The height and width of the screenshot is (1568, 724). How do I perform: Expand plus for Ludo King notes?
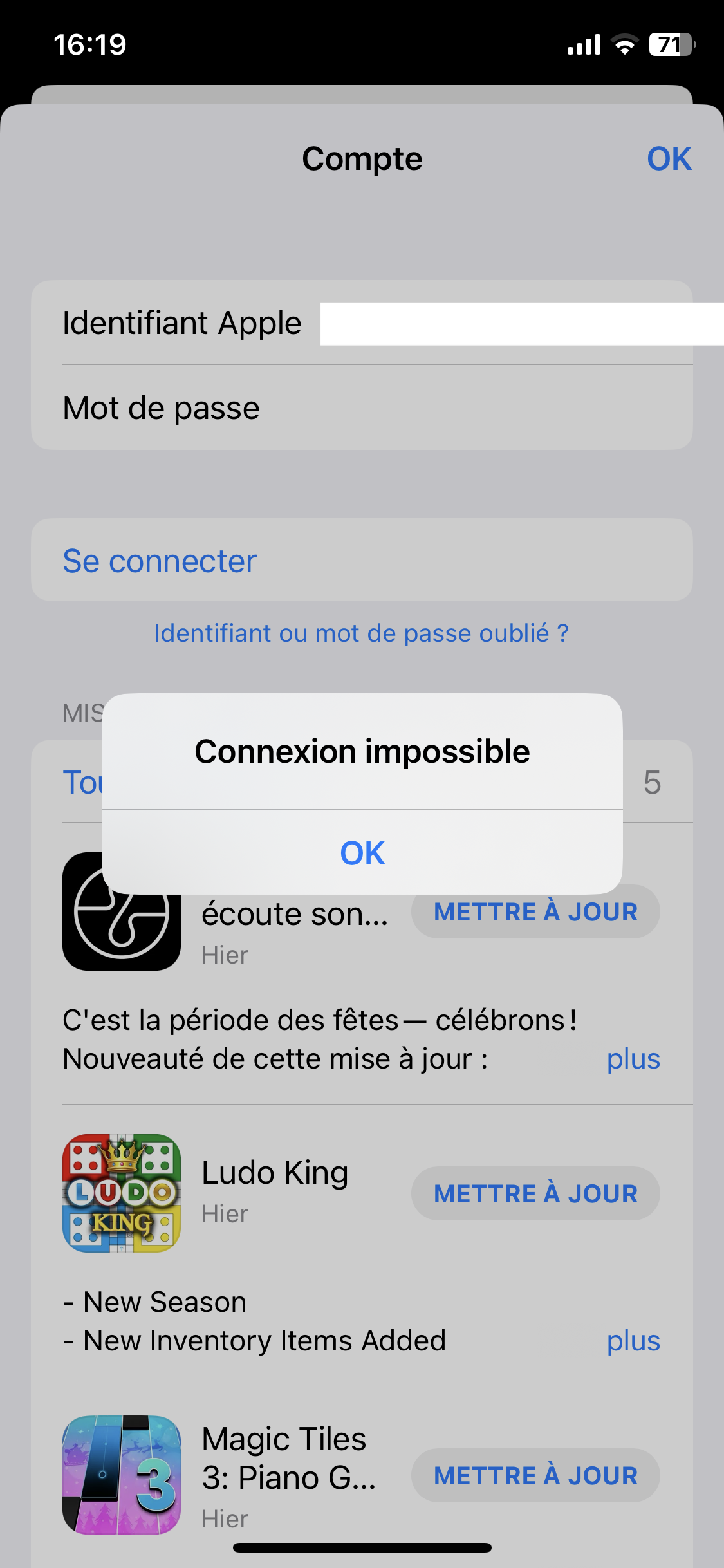click(633, 1341)
